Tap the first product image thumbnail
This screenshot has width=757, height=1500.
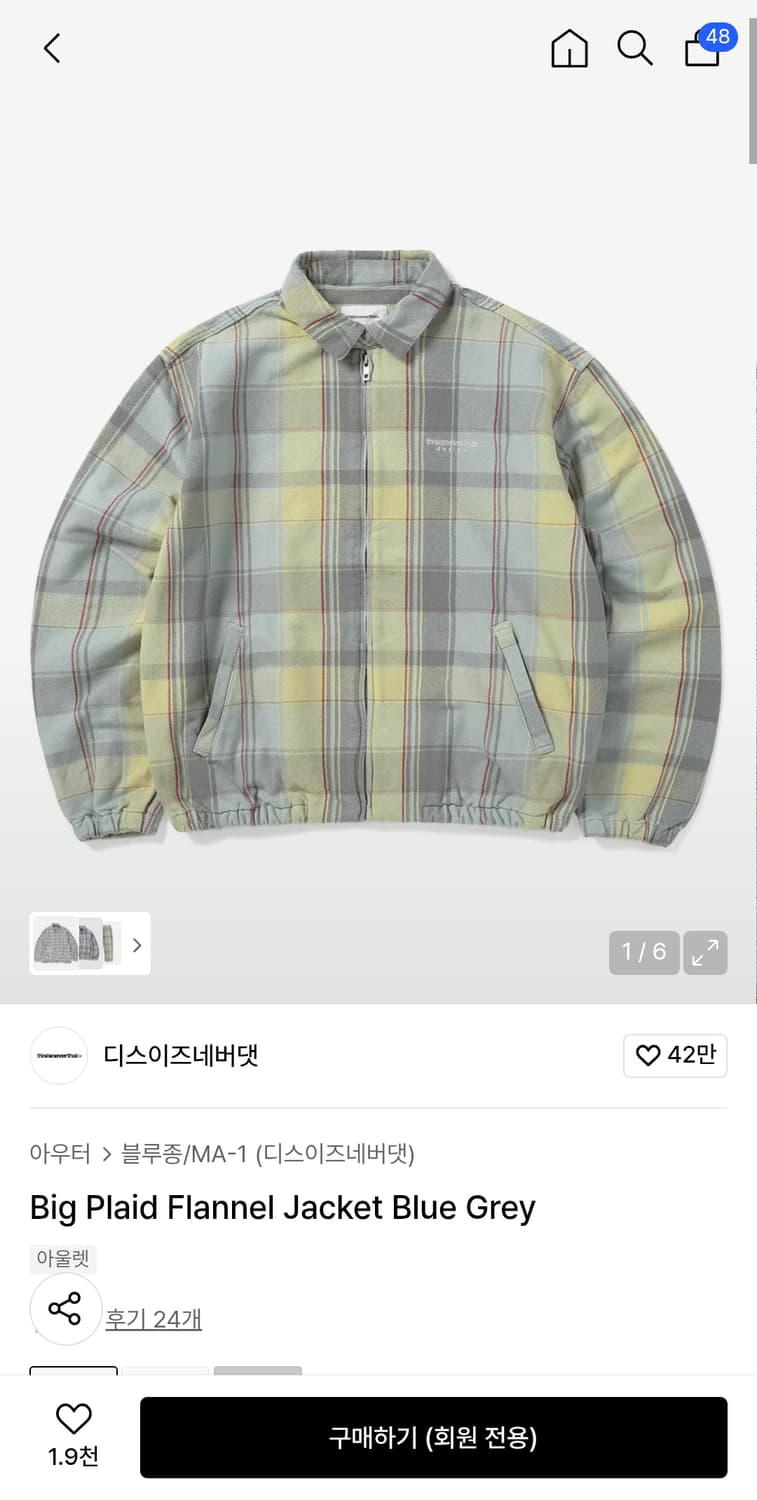[x=55, y=943]
